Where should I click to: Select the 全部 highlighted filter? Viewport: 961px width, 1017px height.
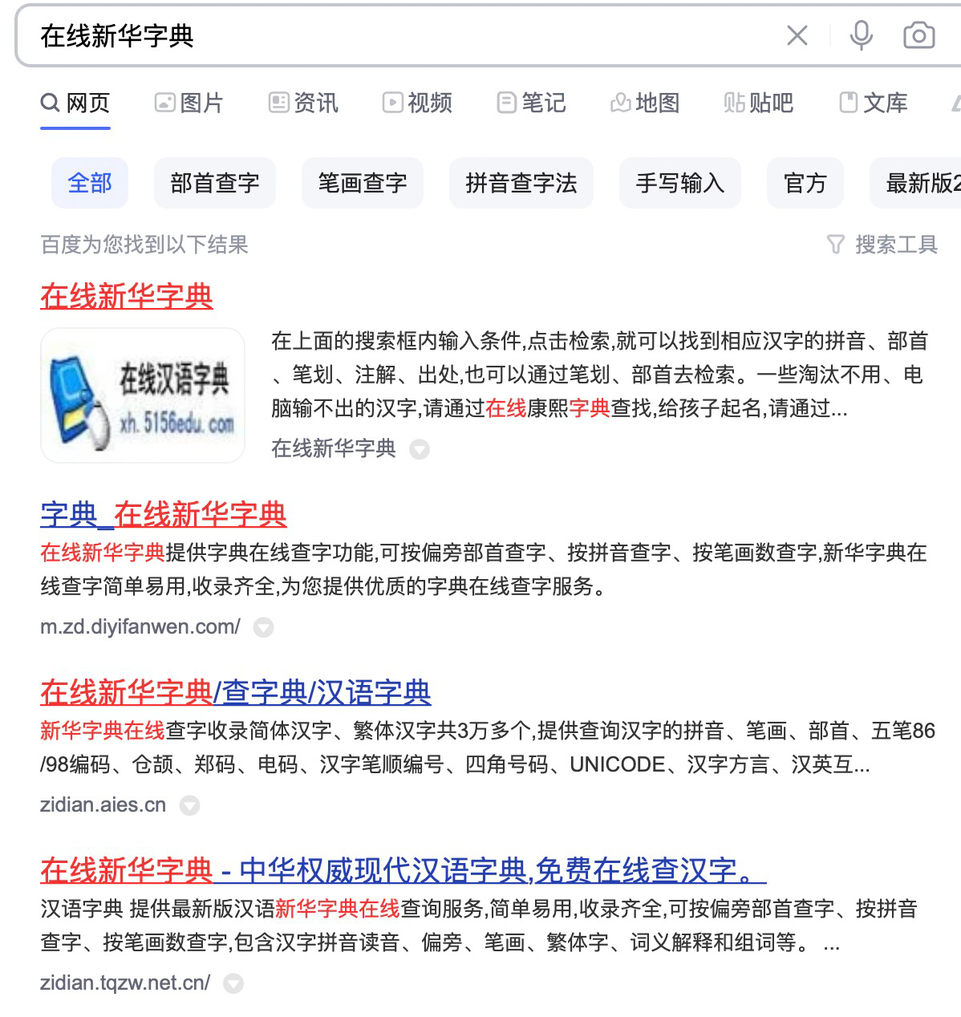coord(90,183)
